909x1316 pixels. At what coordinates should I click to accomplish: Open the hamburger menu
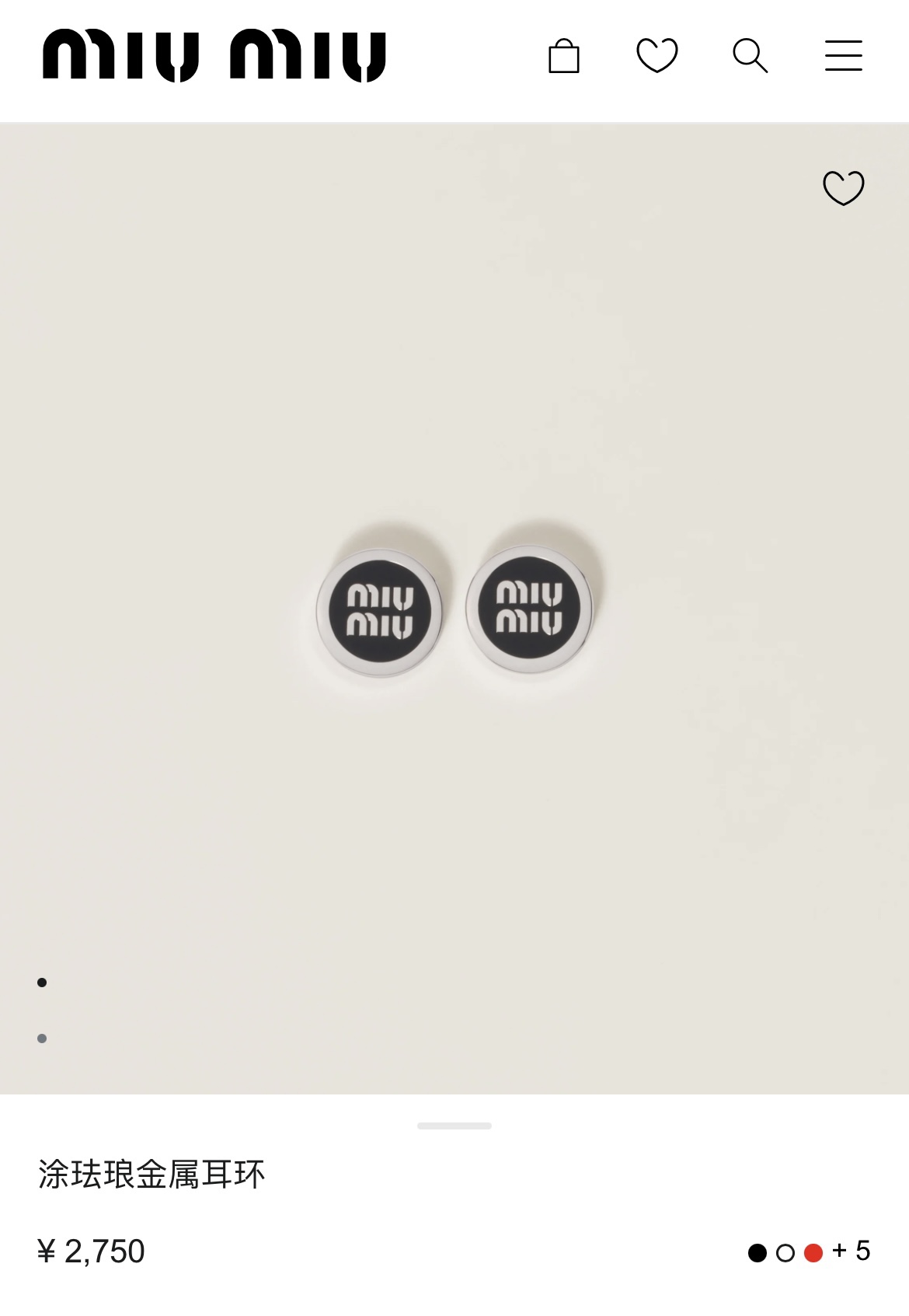[x=843, y=56]
